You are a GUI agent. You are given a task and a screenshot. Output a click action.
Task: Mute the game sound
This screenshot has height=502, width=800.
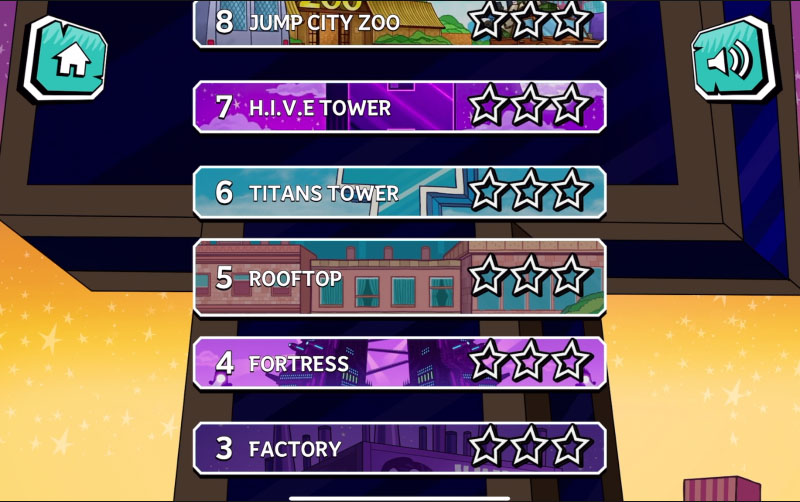tap(732, 60)
